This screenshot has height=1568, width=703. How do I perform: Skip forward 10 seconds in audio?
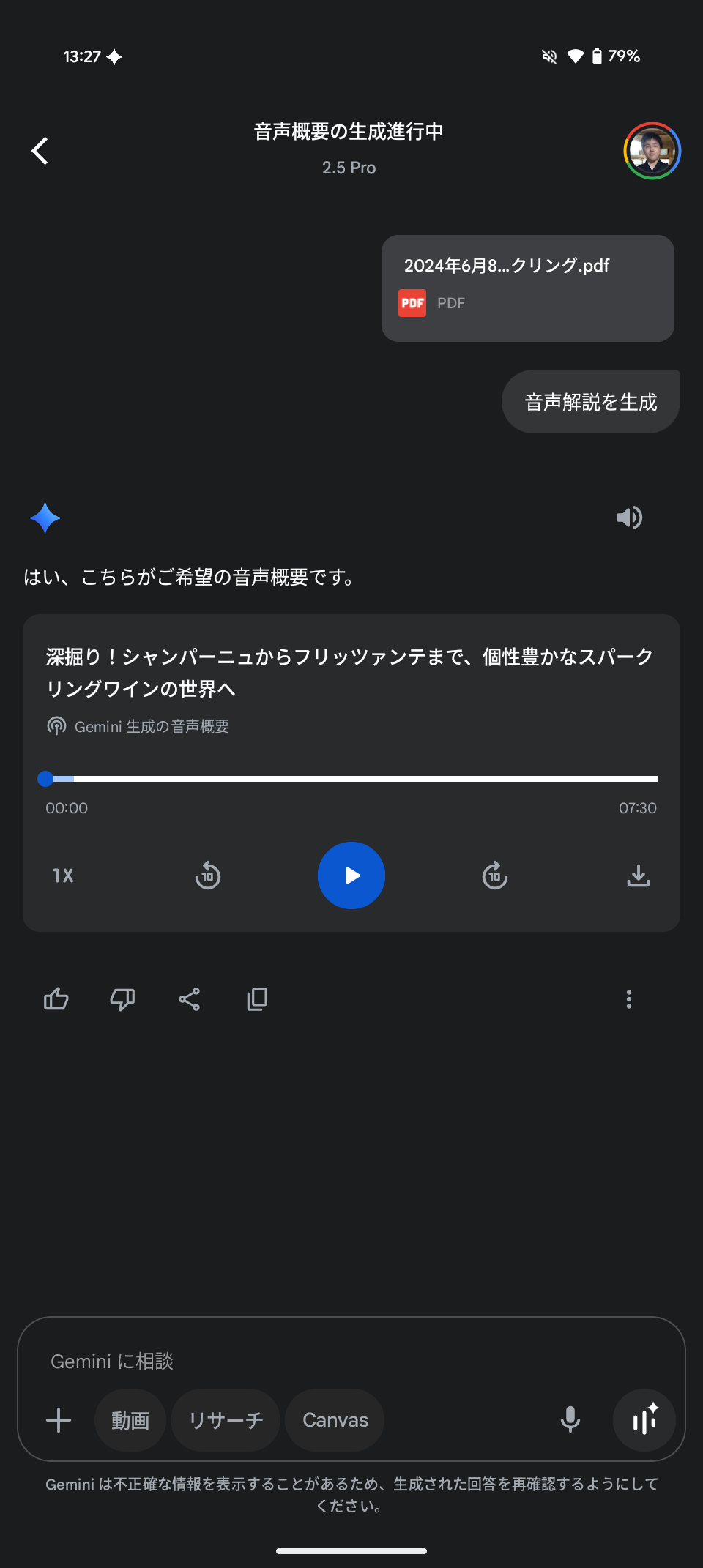click(x=495, y=876)
